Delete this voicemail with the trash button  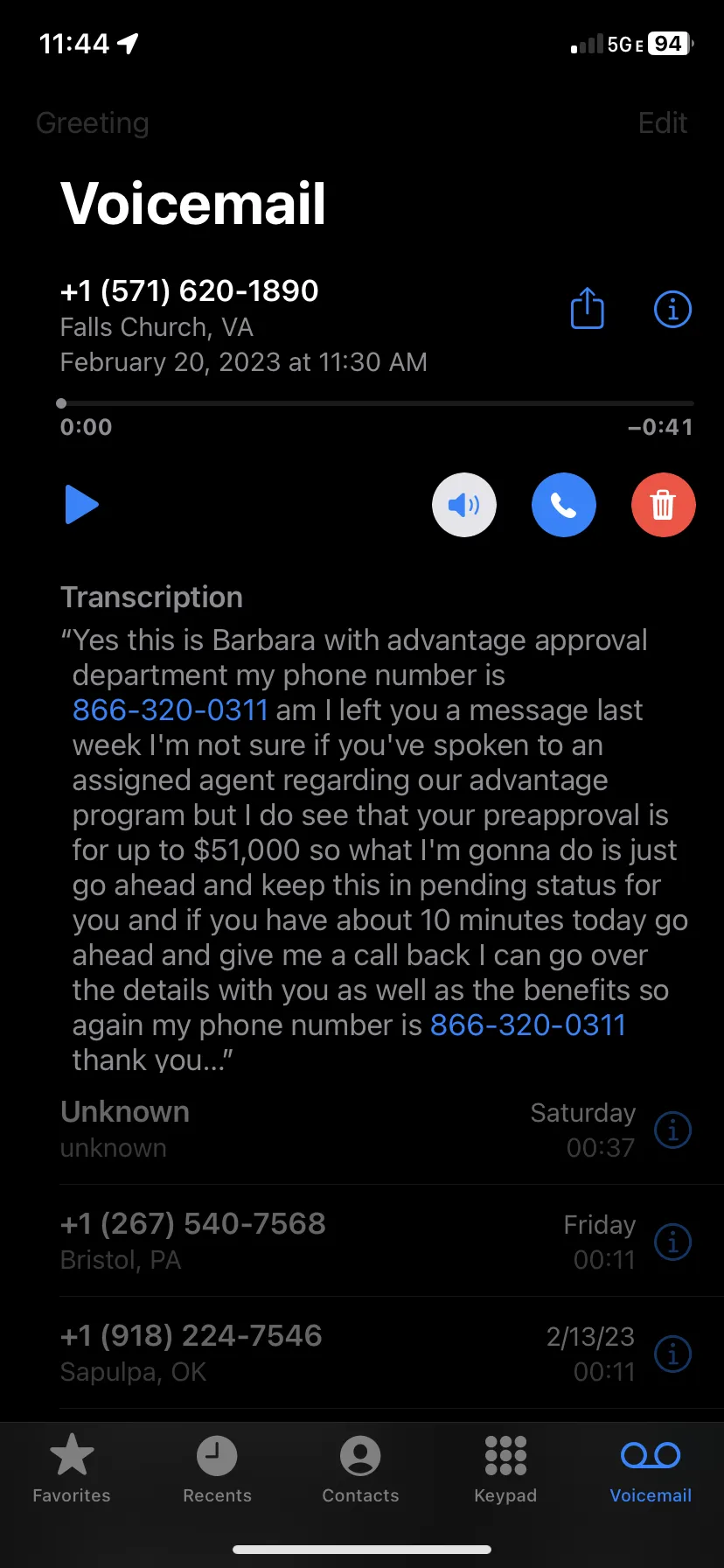pyautogui.click(x=664, y=505)
